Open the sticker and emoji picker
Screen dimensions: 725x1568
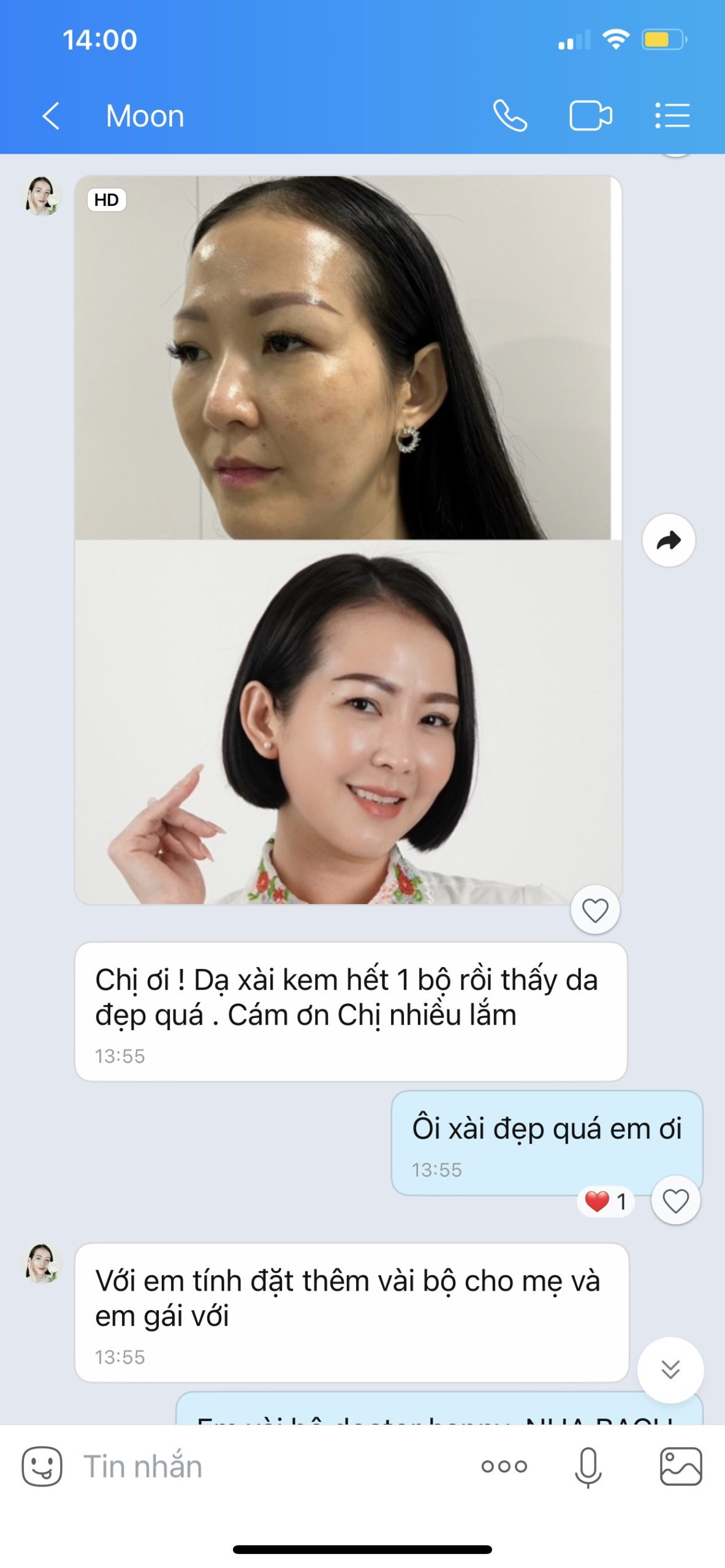[x=42, y=1467]
